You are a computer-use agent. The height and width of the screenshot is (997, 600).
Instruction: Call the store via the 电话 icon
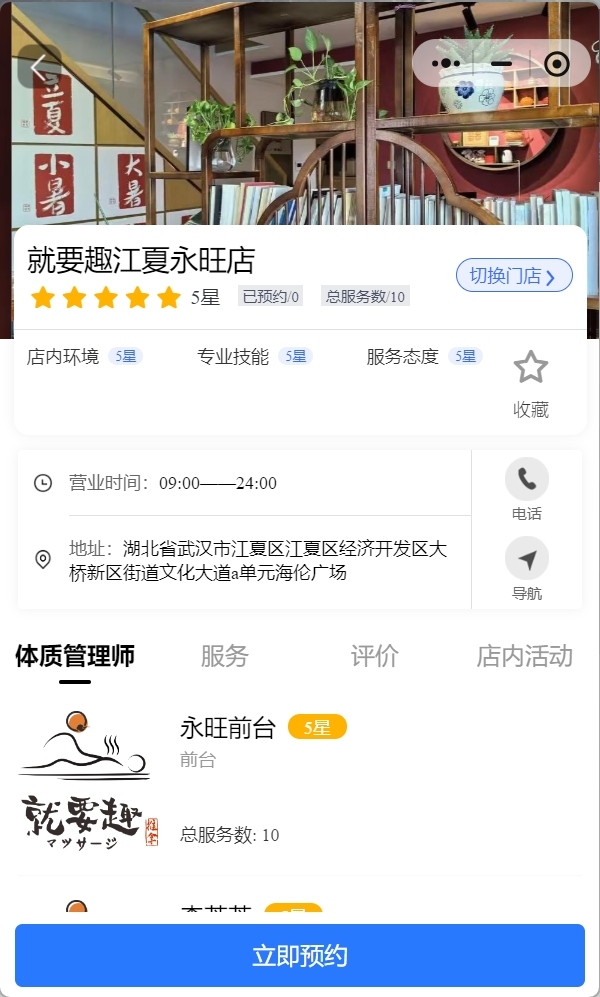(527, 480)
